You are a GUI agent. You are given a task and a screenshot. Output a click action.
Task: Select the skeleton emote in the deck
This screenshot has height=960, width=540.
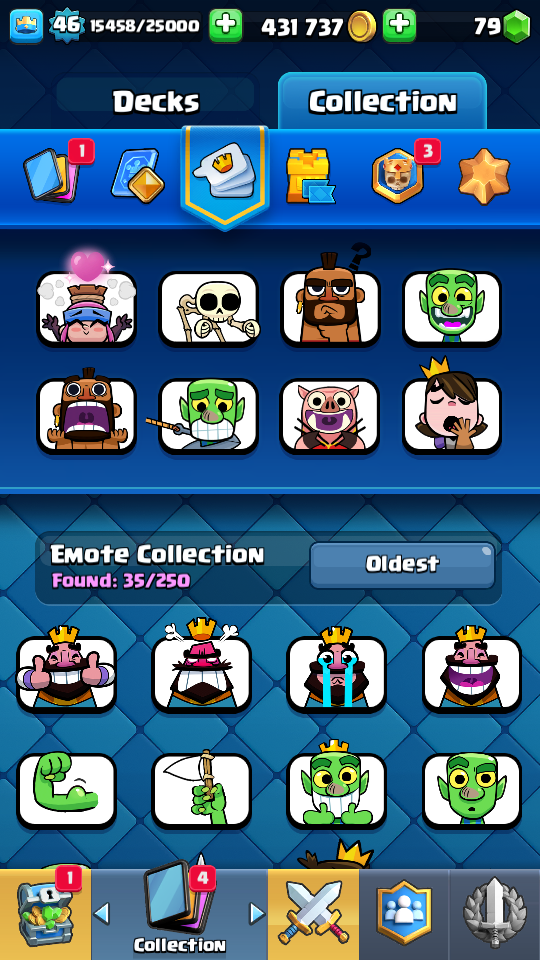tap(209, 309)
